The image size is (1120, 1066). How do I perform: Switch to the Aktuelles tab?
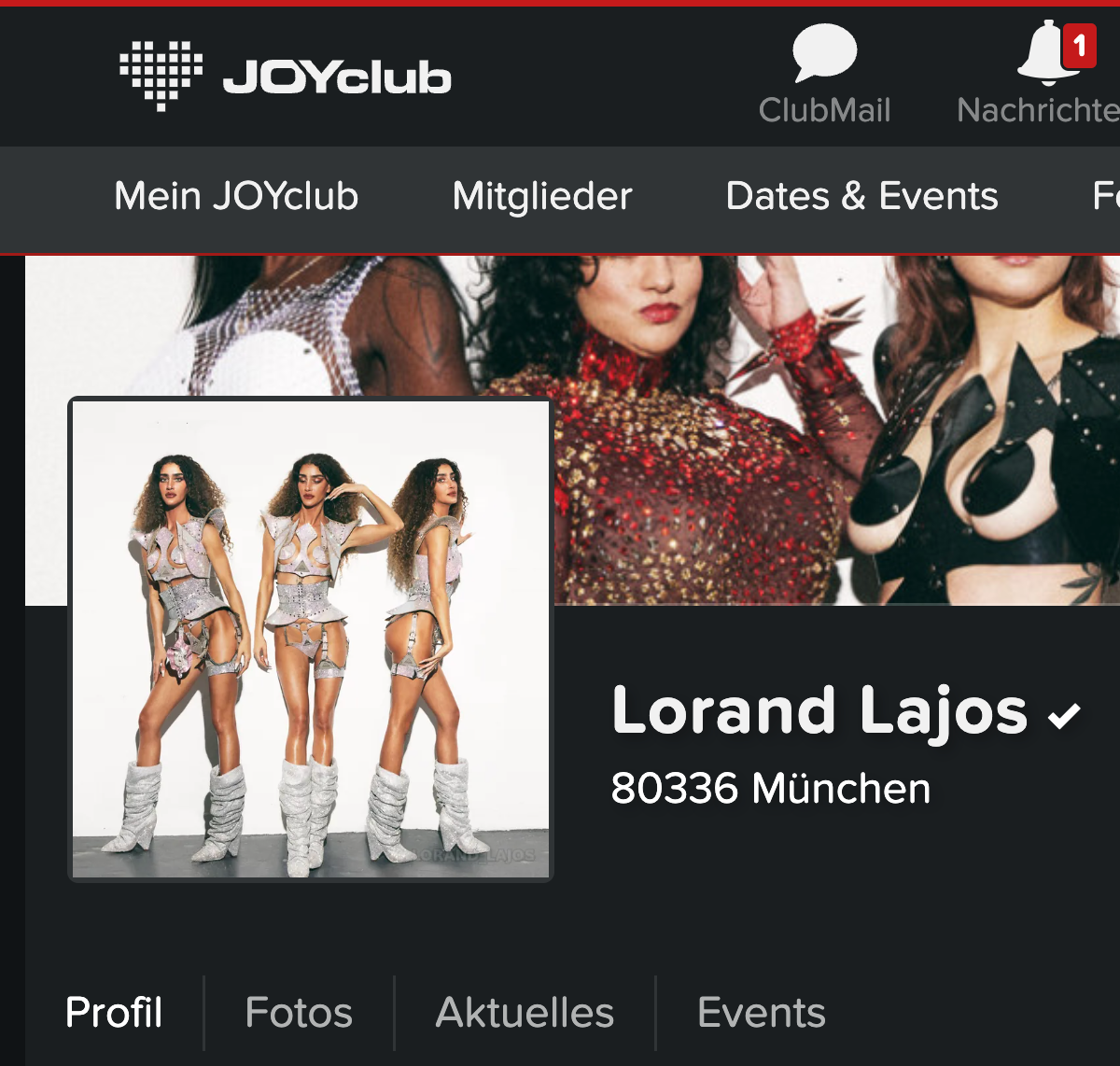[525, 1013]
